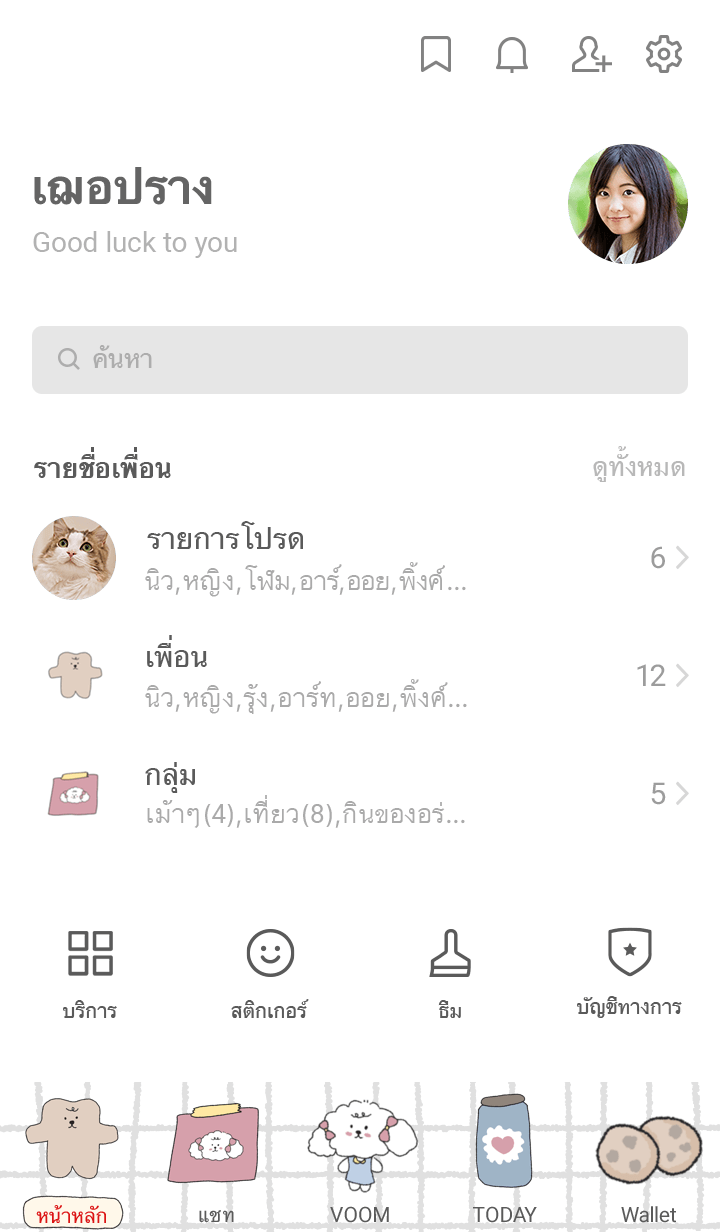
Task: Open the saved bookmarks icon
Action: pos(436,55)
